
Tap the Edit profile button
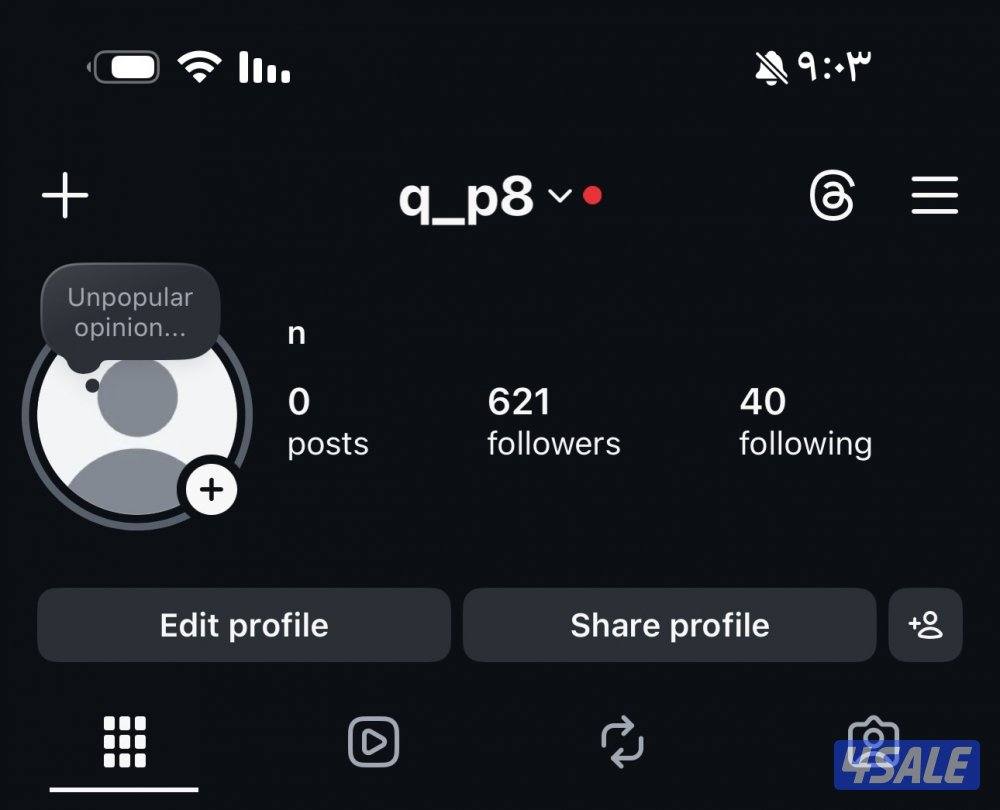click(x=244, y=625)
